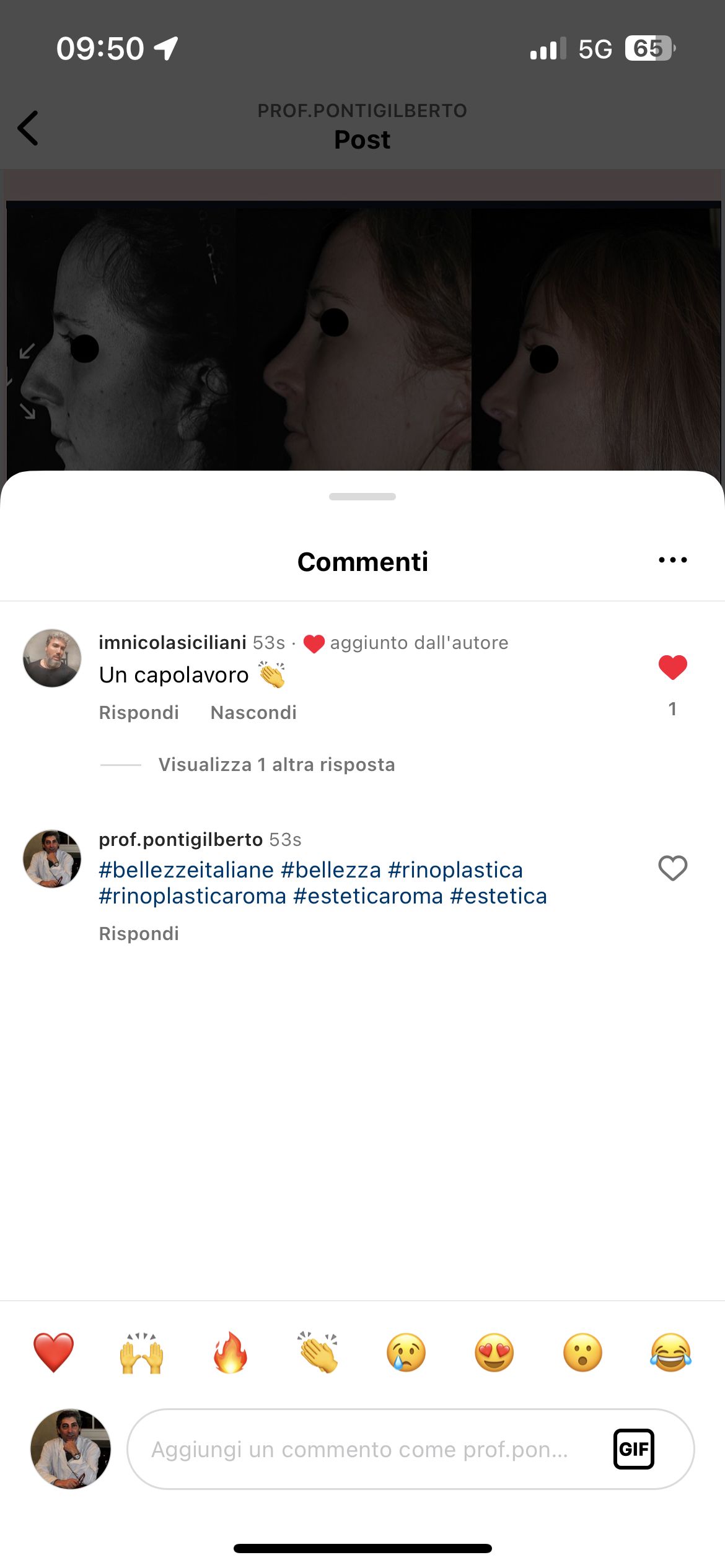Open the #bellezzeitaliane hashtag link
This screenshot has height=1568, width=725.
pos(186,869)
